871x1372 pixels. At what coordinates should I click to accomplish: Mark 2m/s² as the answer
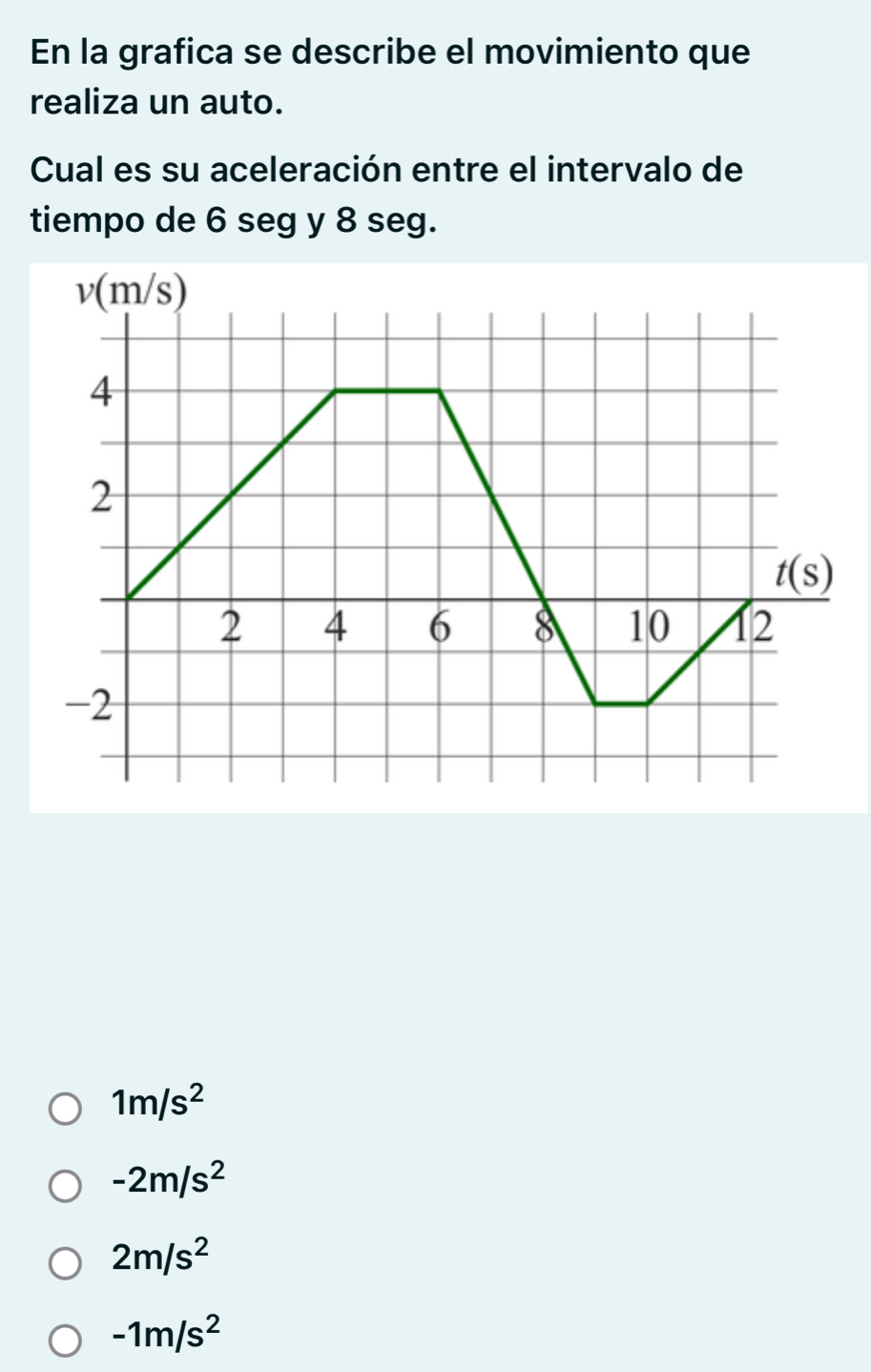[x=66, y=1263]
